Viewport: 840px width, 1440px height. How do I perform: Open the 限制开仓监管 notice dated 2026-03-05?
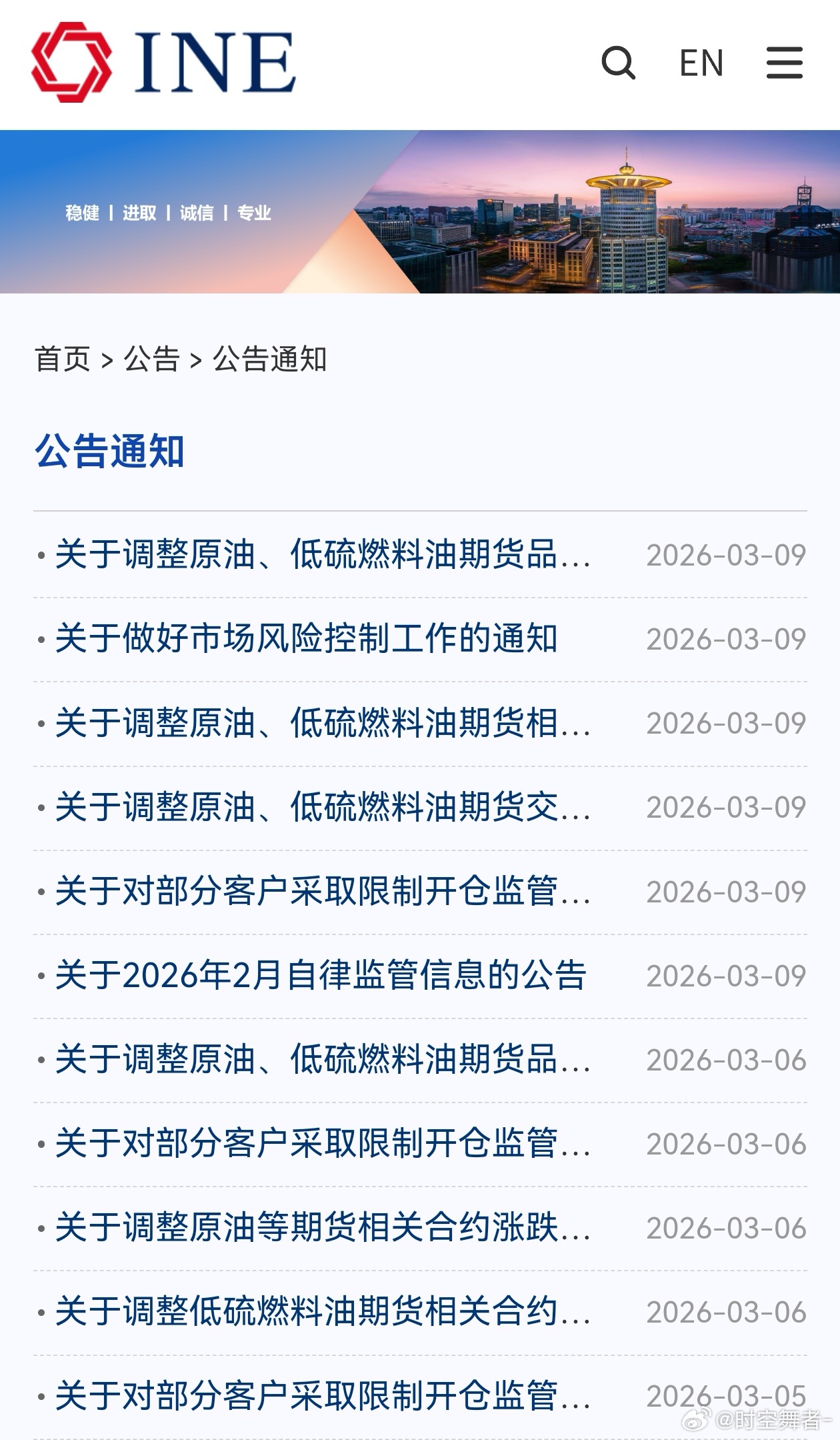(323, 1396)
